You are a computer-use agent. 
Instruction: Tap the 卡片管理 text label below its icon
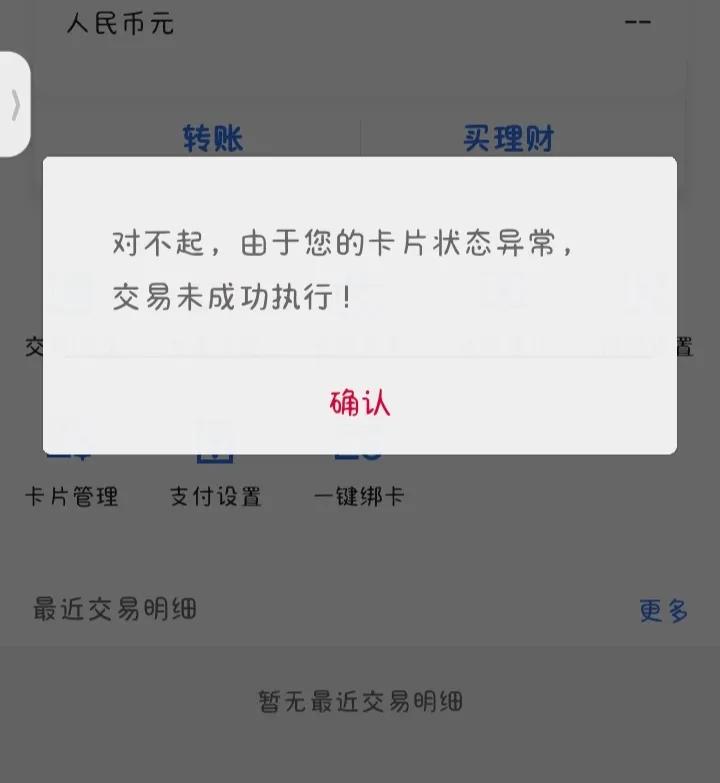point(71,498)
